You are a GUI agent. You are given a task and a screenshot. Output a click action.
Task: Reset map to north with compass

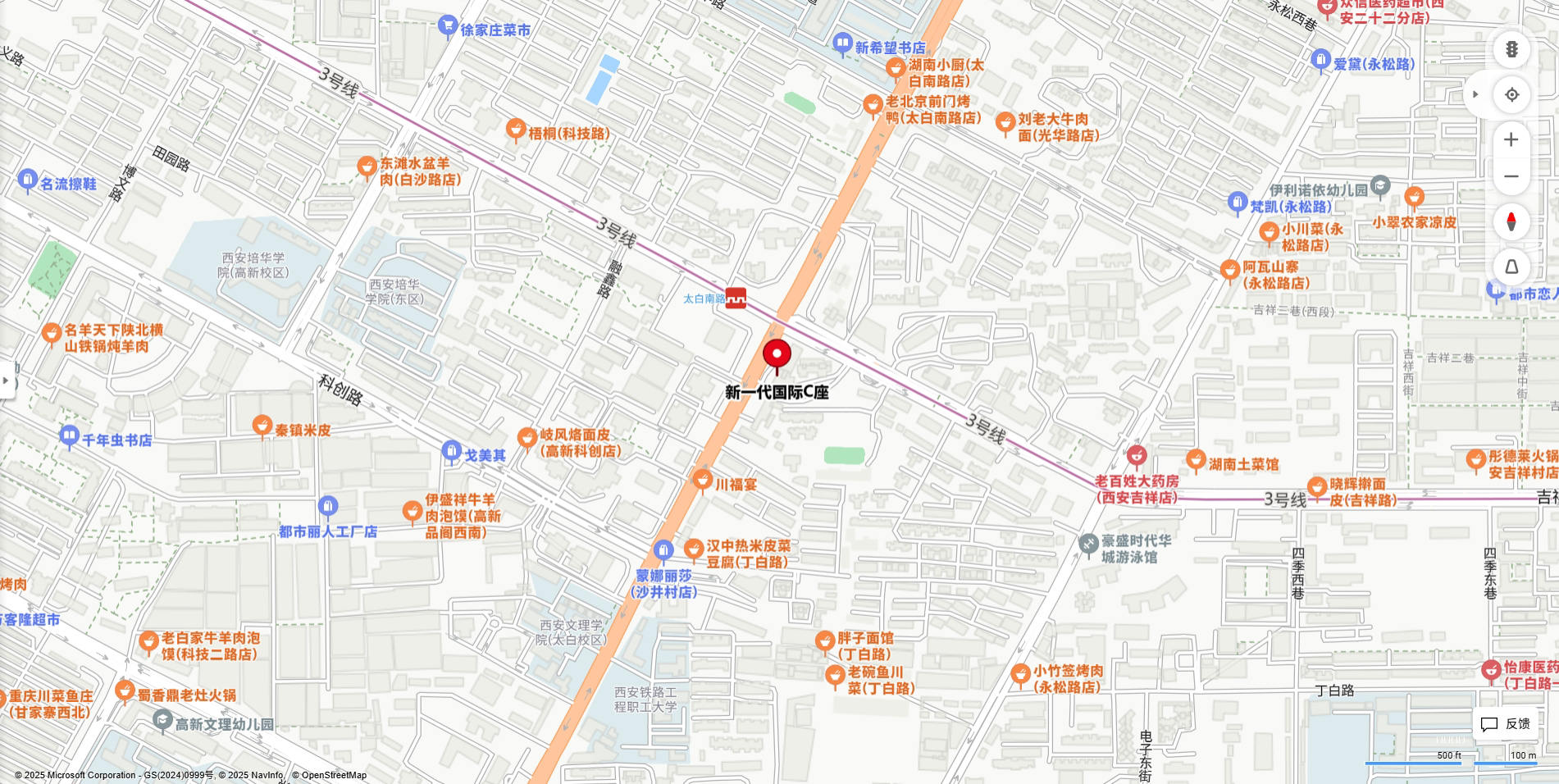pos(1511,222)
